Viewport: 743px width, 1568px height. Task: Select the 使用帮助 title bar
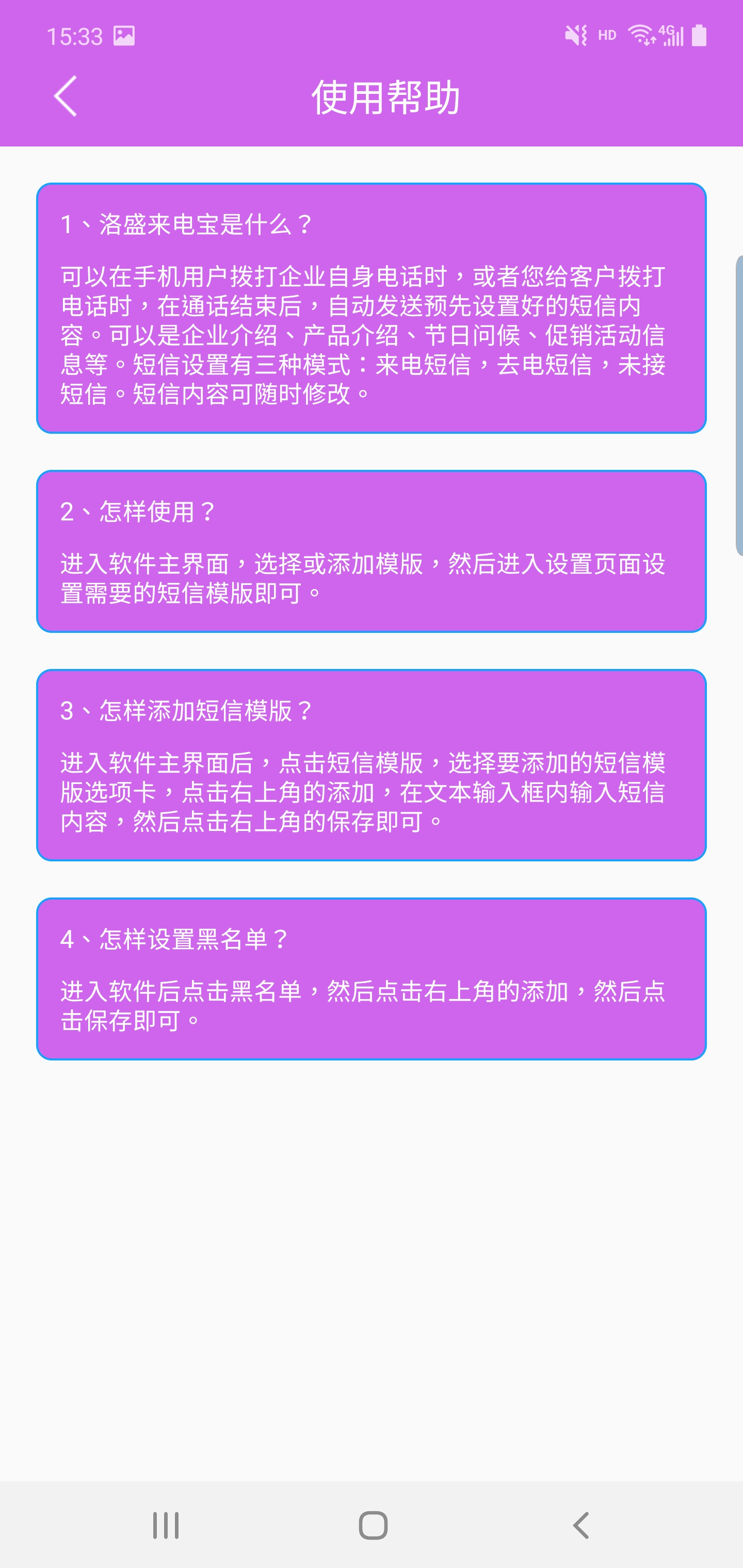pos(387,96)
